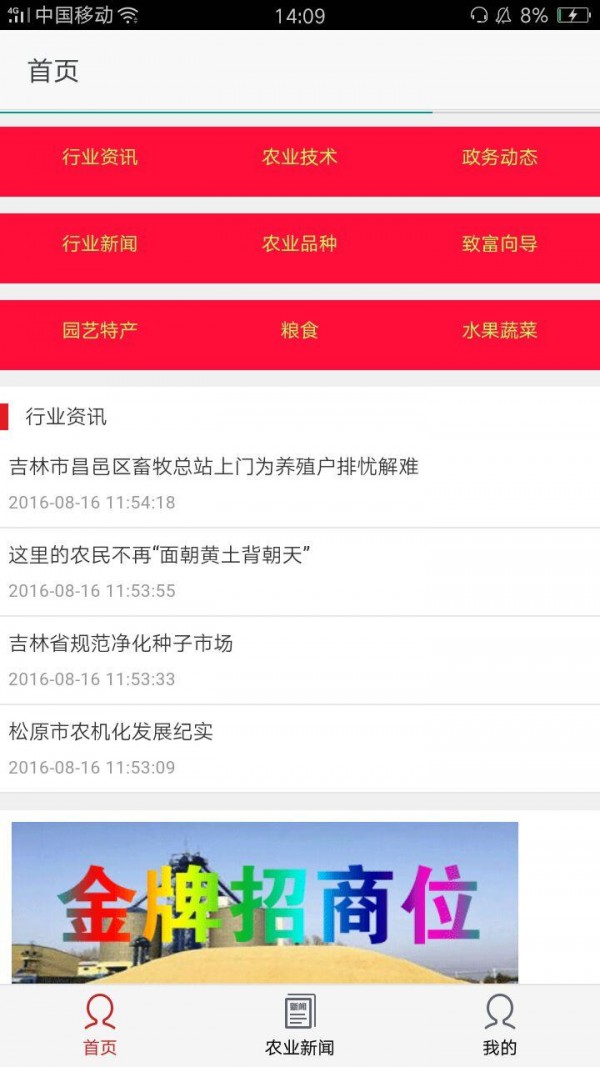Open news 吉林省规范净化种子市场

[121, 644]
